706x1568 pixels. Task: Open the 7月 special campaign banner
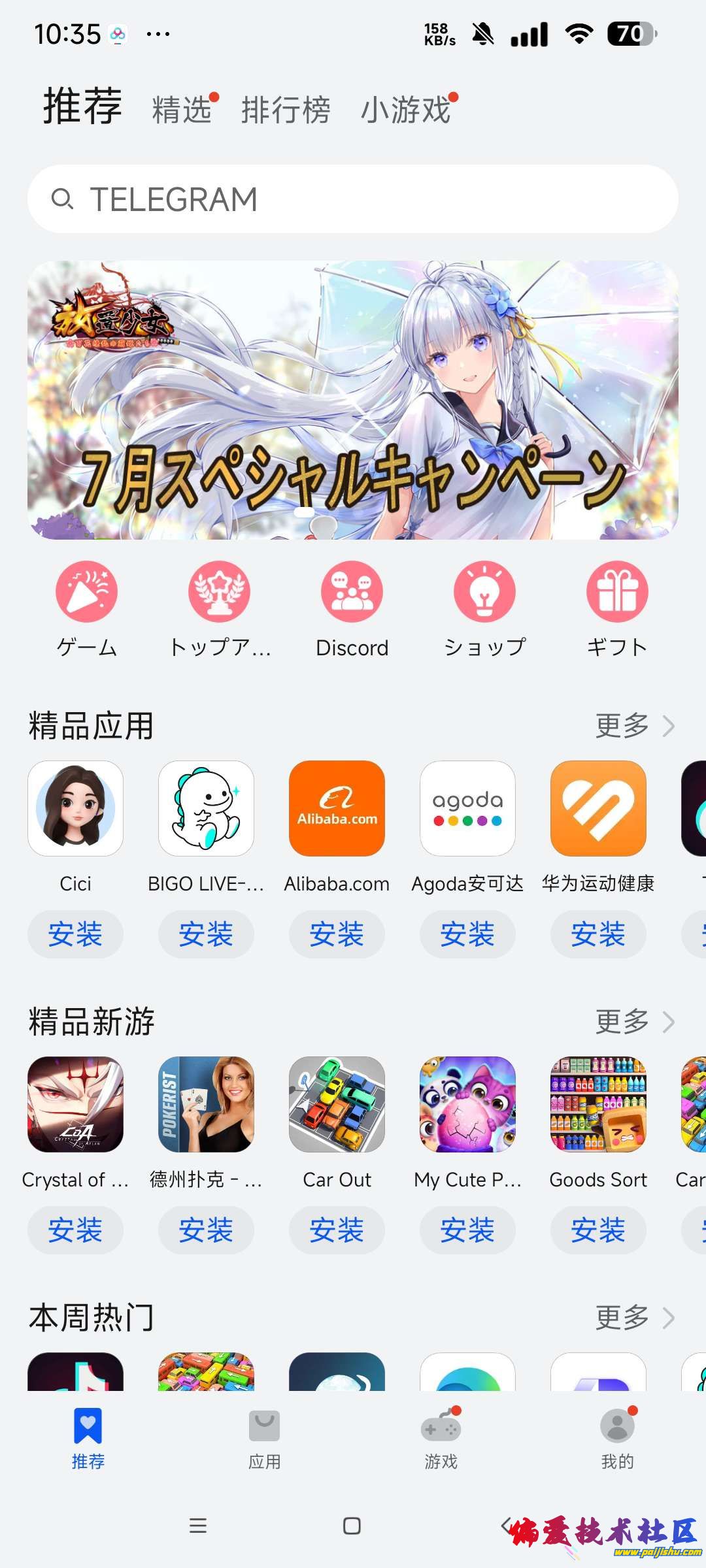(x=353, y=400)
